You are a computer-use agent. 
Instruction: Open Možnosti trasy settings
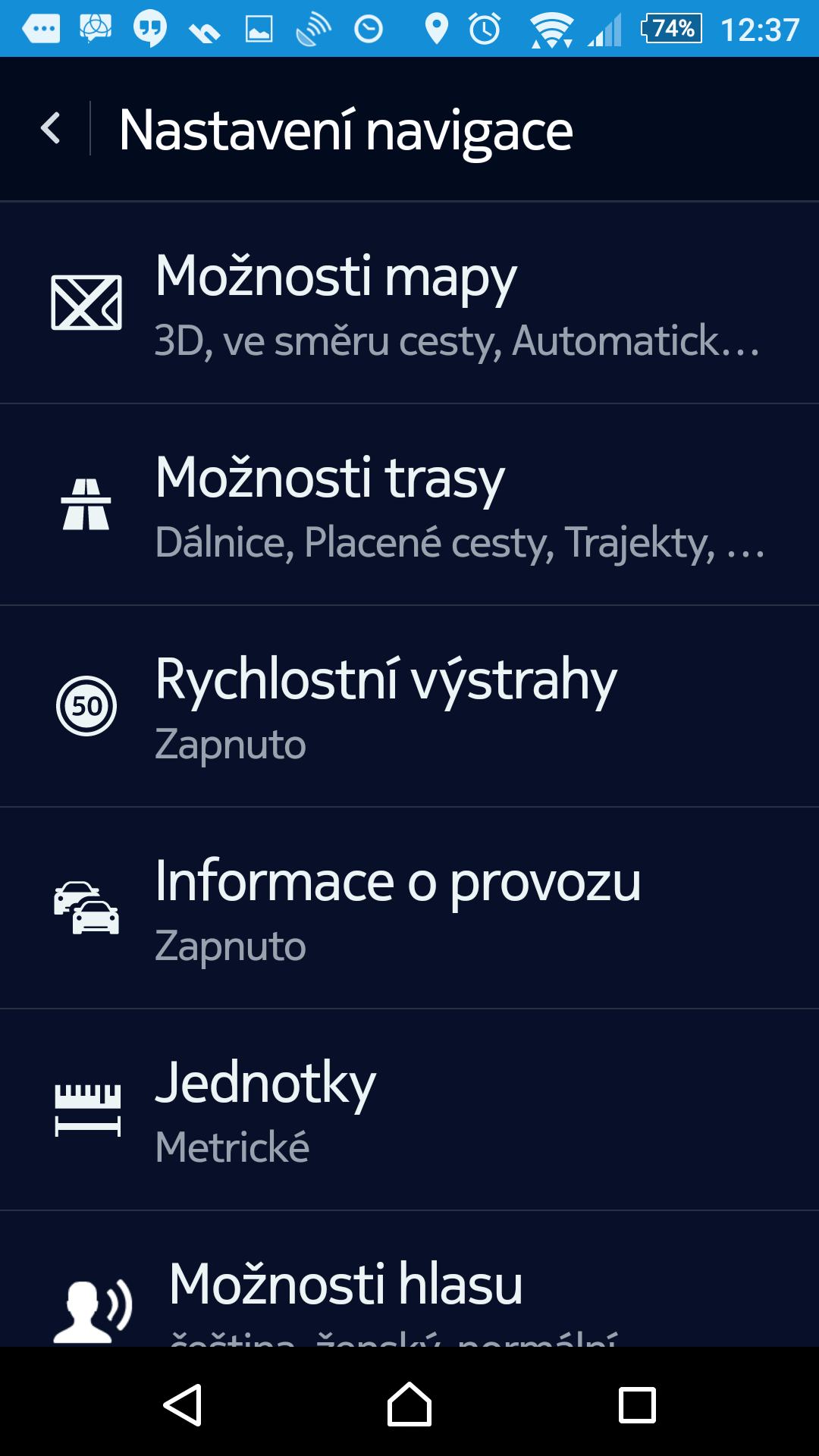(409, 504)
